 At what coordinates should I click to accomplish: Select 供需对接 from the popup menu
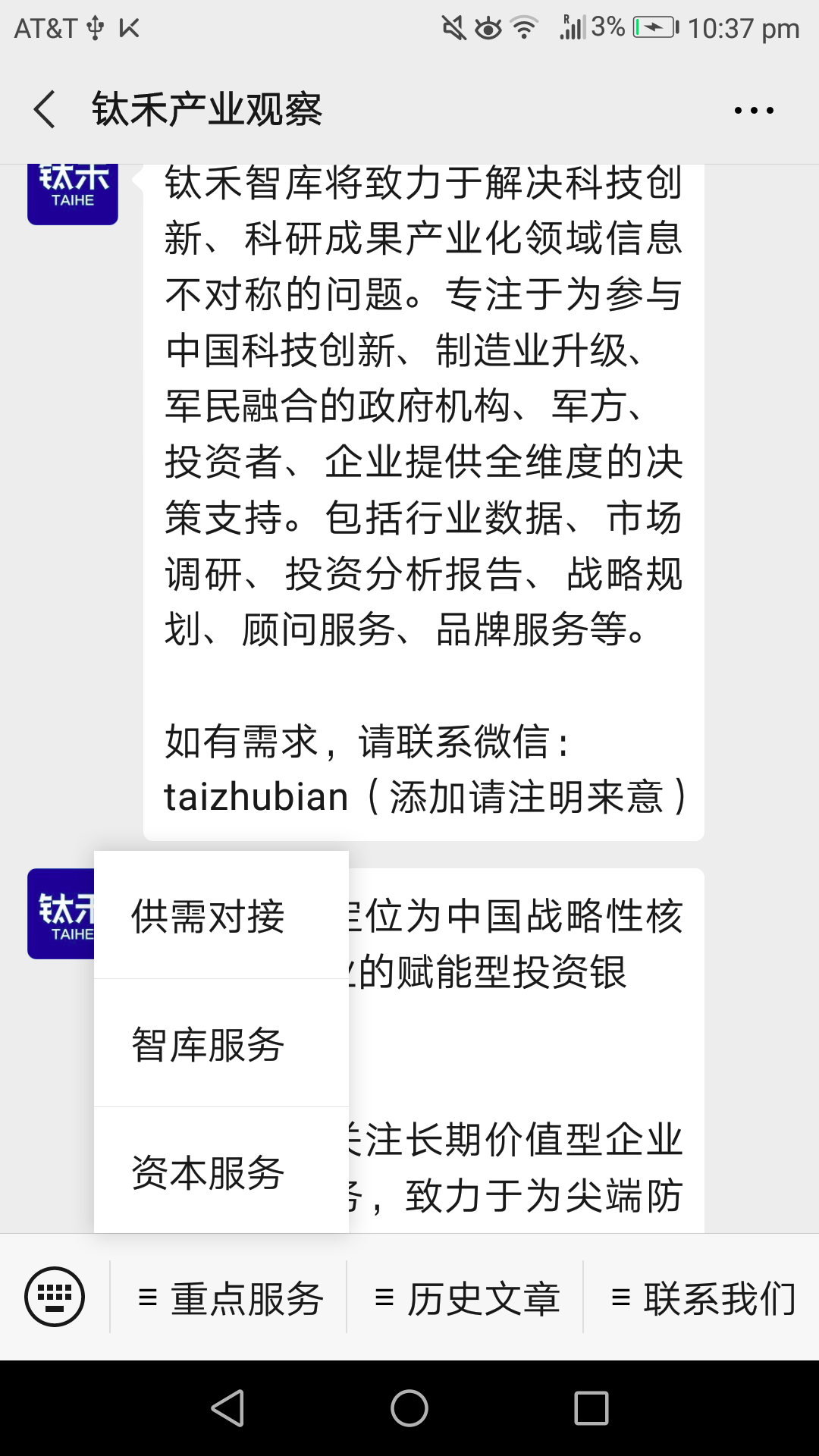(x=221, y=915)
